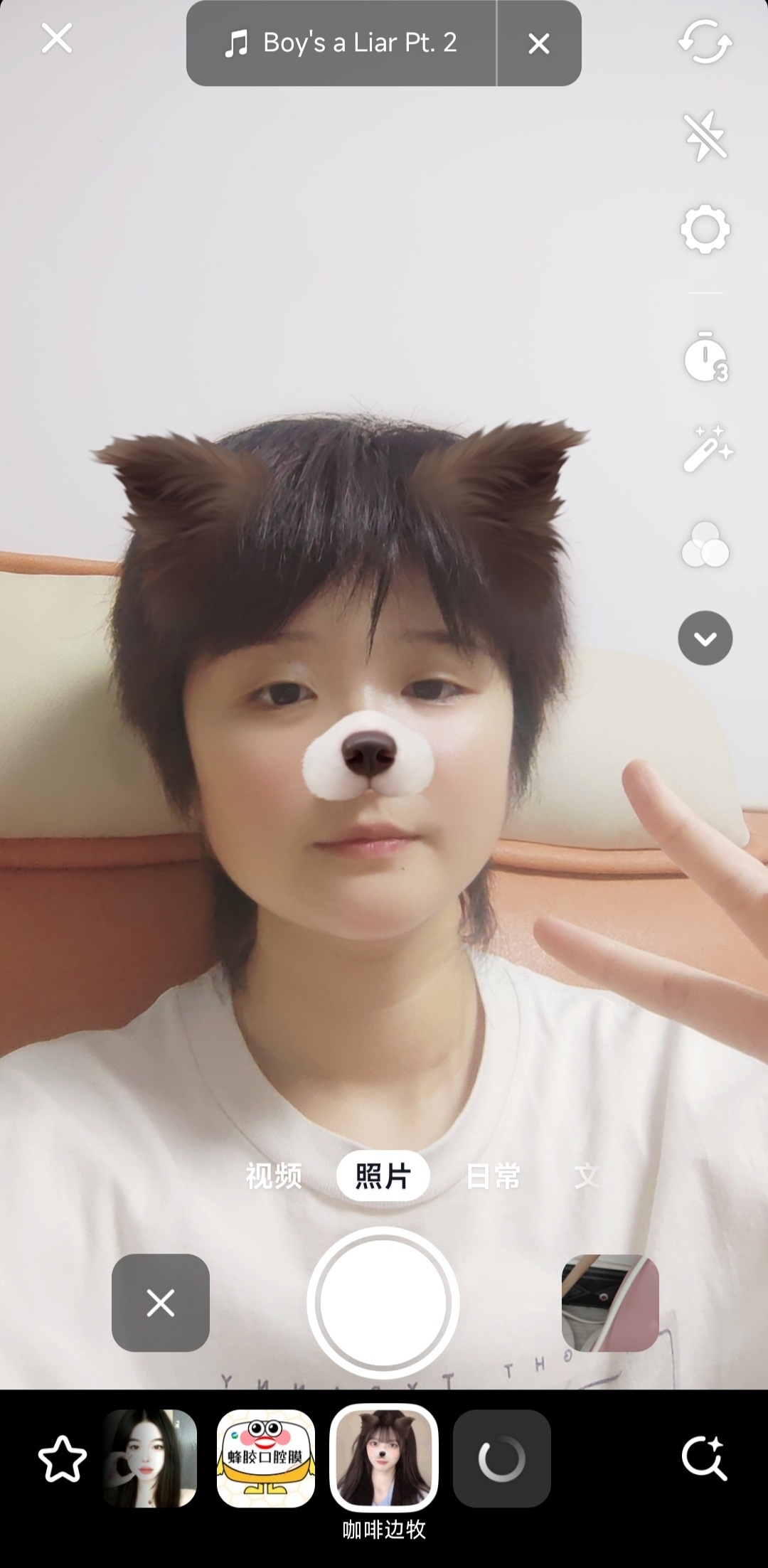Toggle the flash icon

pyautogui.click(x=705, y=136)
